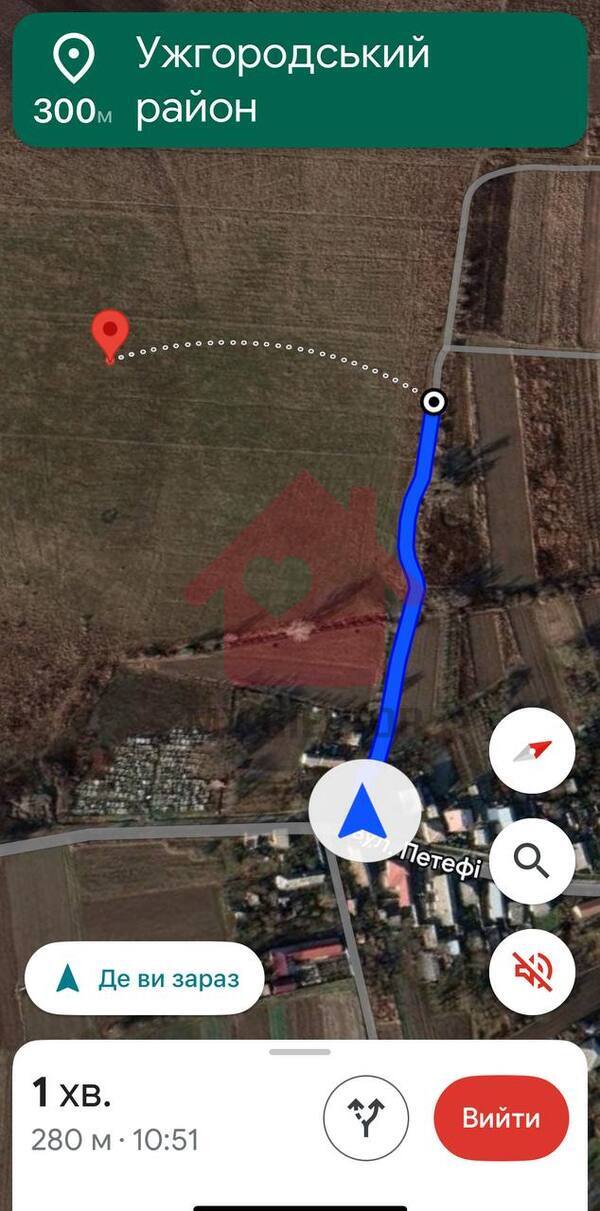
Task: Exit navigation with the red "Вийти" button
Action: pos(501,1118)
